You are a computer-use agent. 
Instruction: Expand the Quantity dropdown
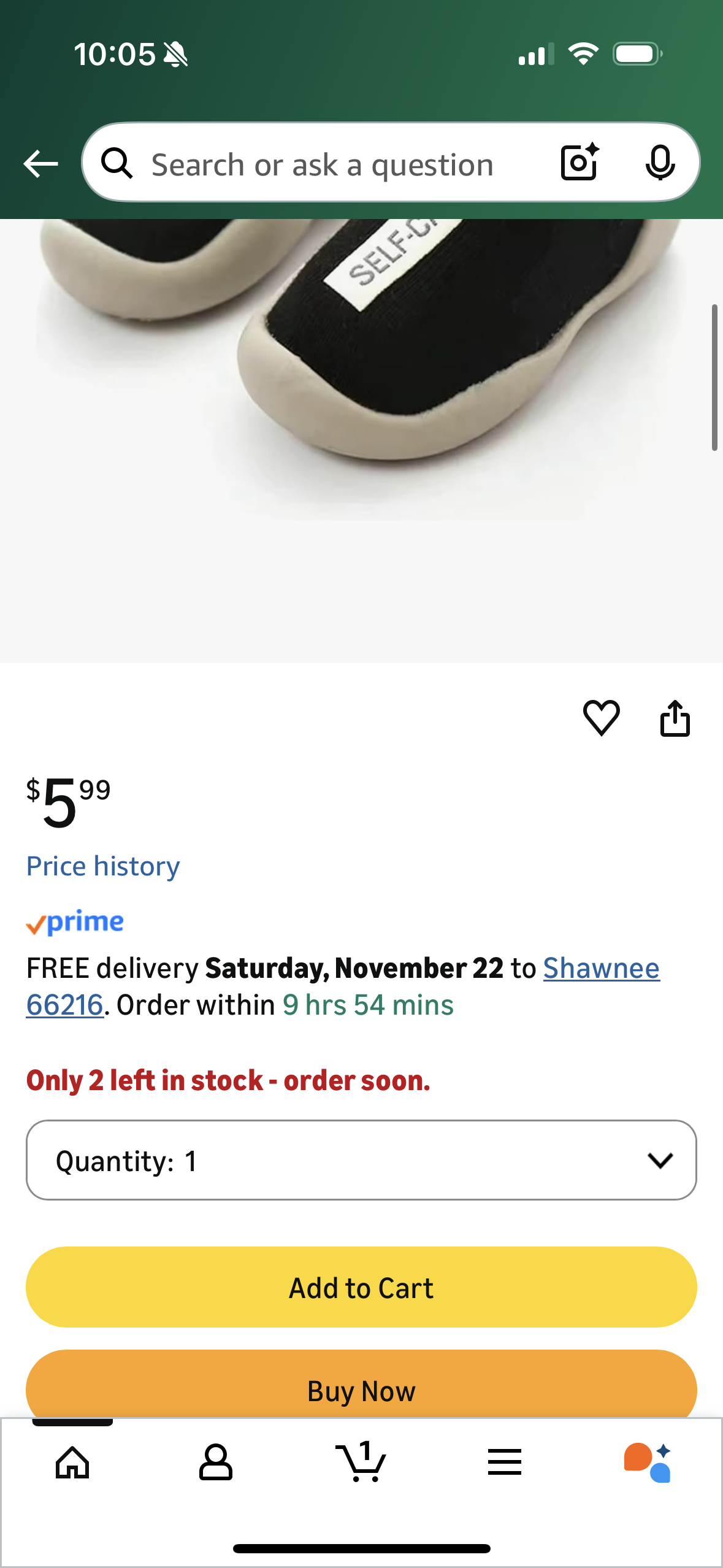coord(361,1160)
